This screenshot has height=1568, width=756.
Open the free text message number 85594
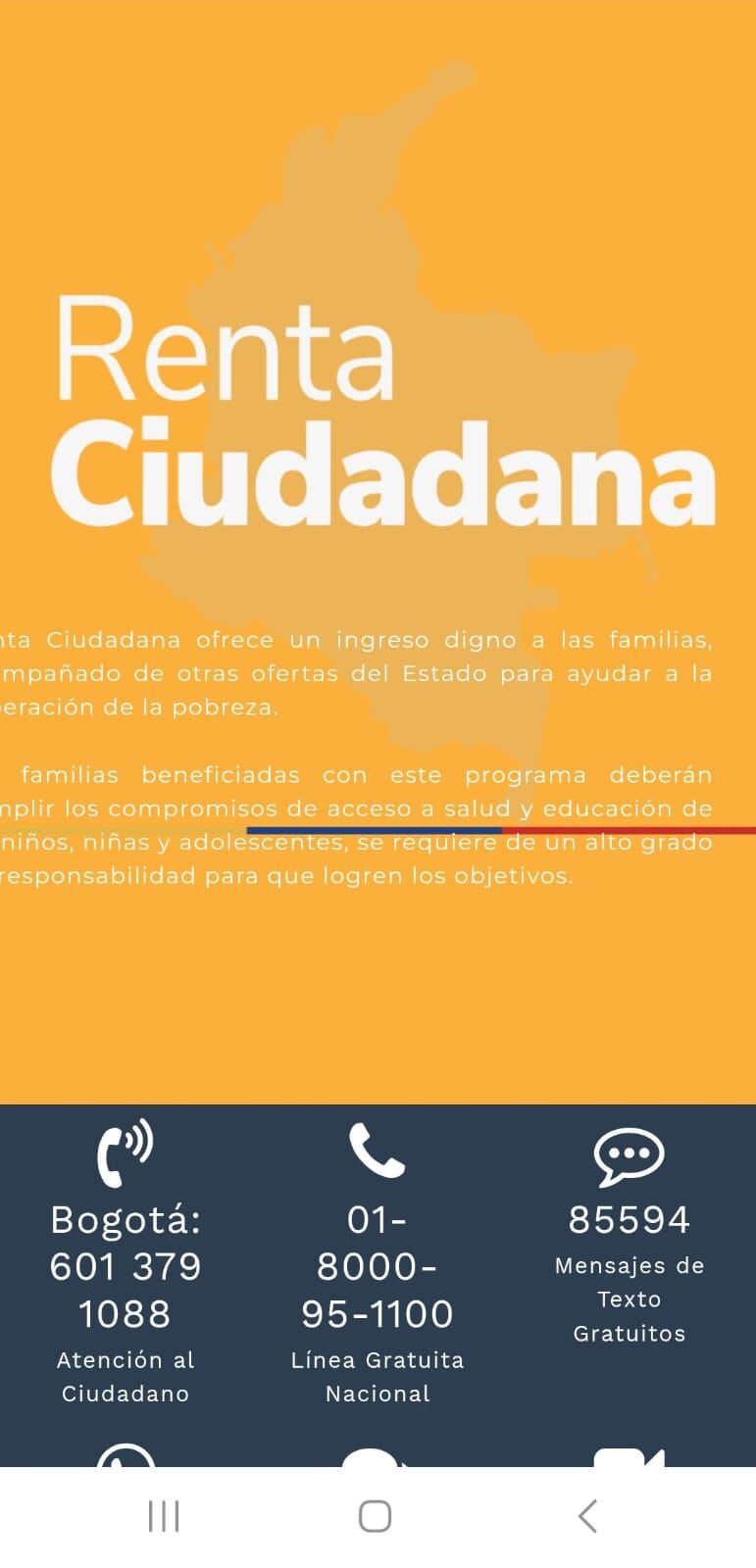(629, 1220)
